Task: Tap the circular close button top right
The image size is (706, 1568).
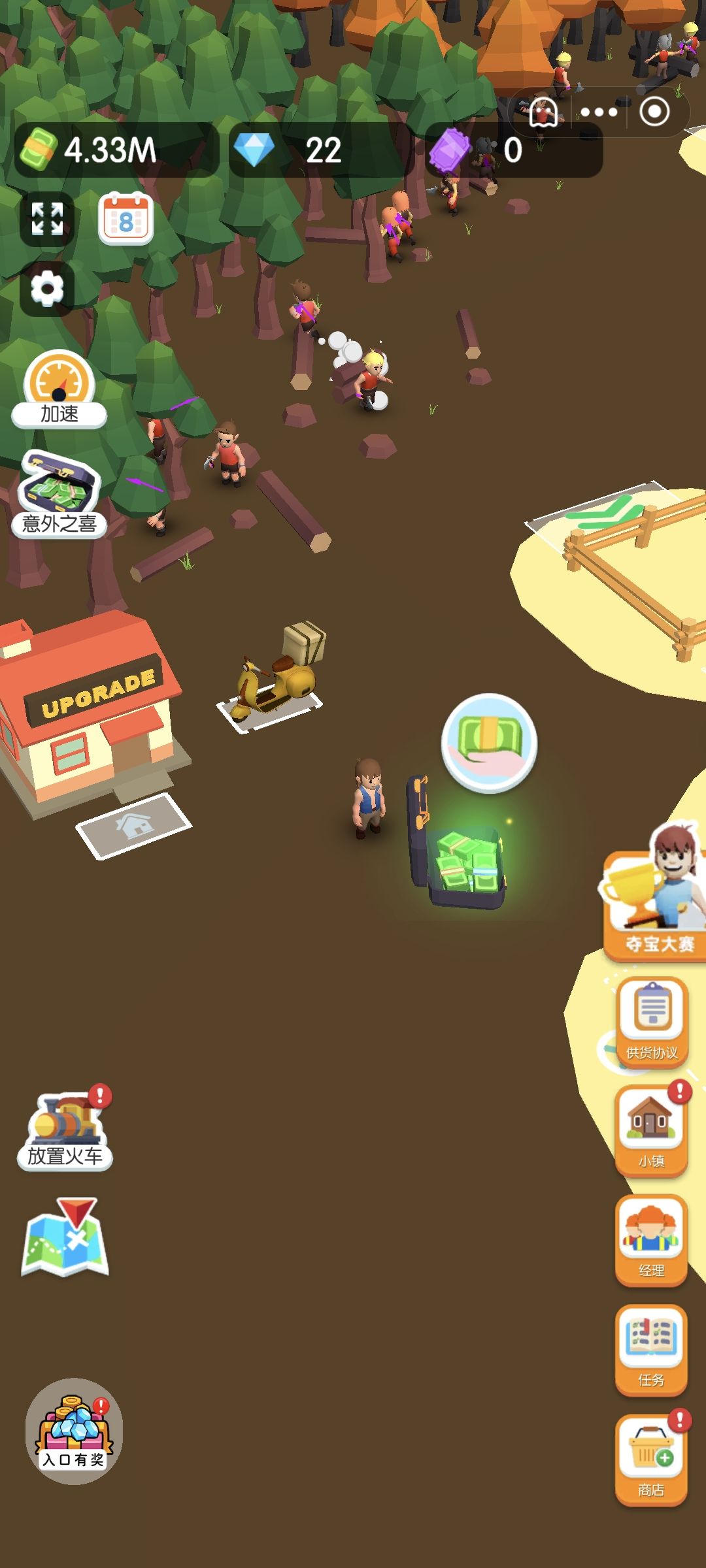Action: [654, 111]
